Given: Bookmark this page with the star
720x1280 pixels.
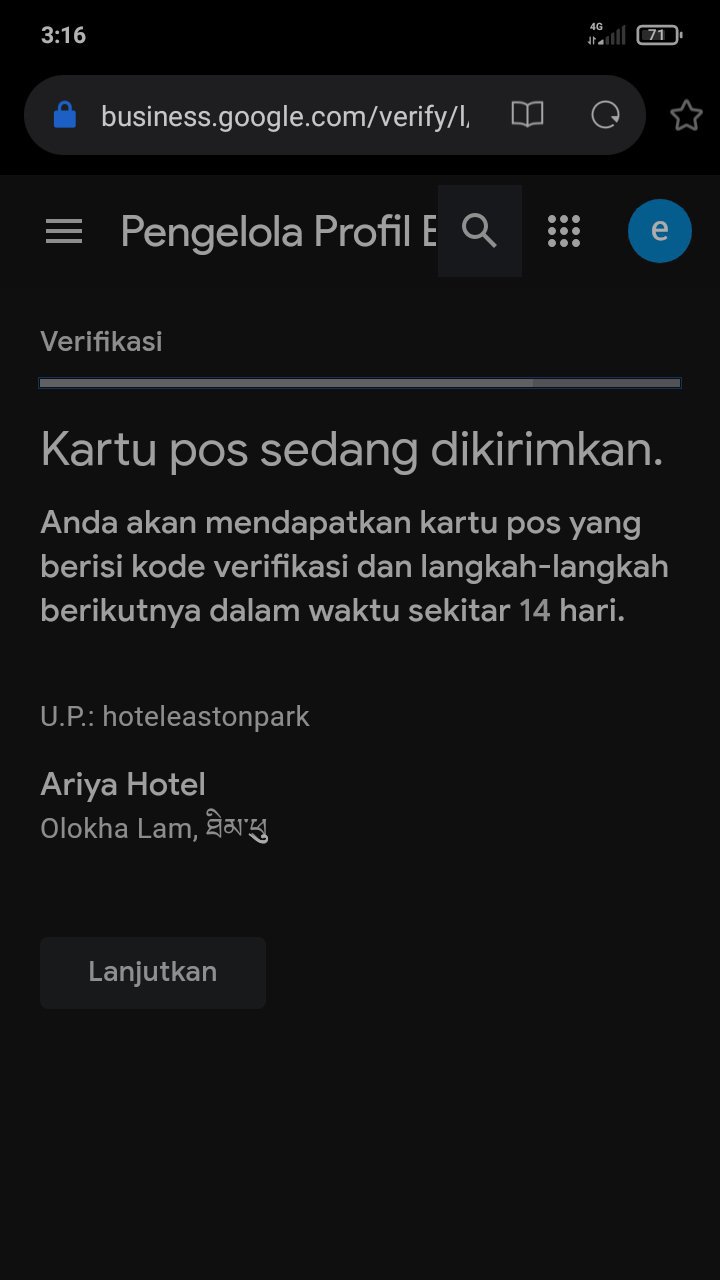Looking at the screenshot, I should point(686,116).
